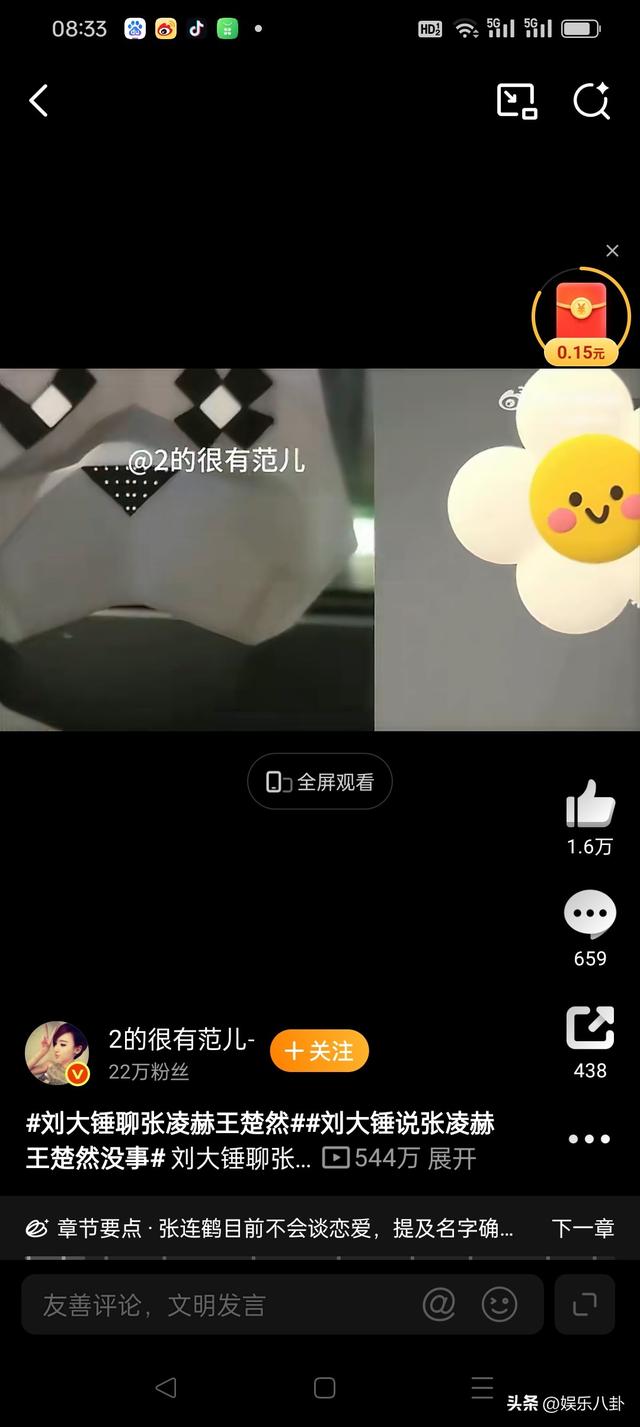Tap the system home button
The width and height of the screenshot is (640, 1427).
324,1387
